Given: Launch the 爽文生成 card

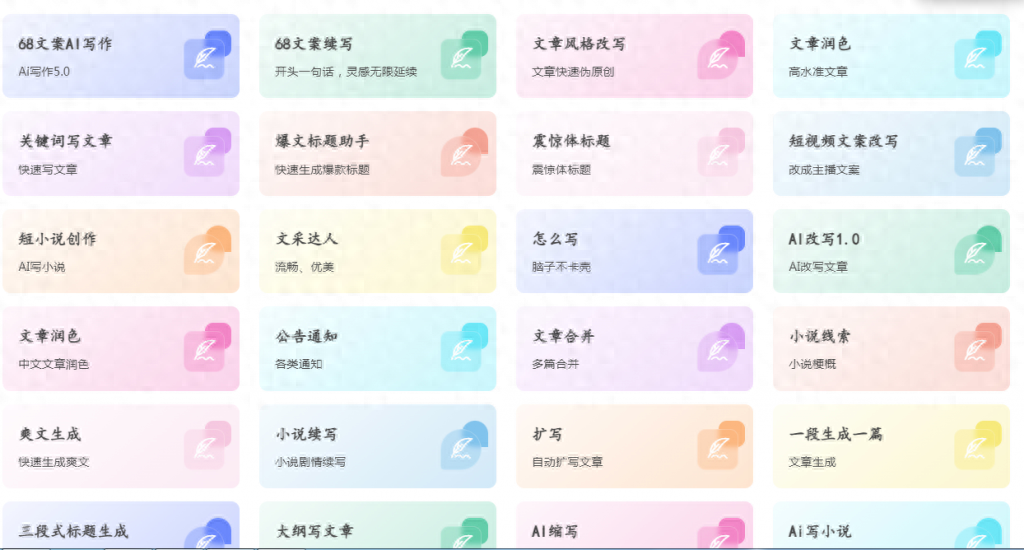Looking at the screenshot, I should point(120,446).
